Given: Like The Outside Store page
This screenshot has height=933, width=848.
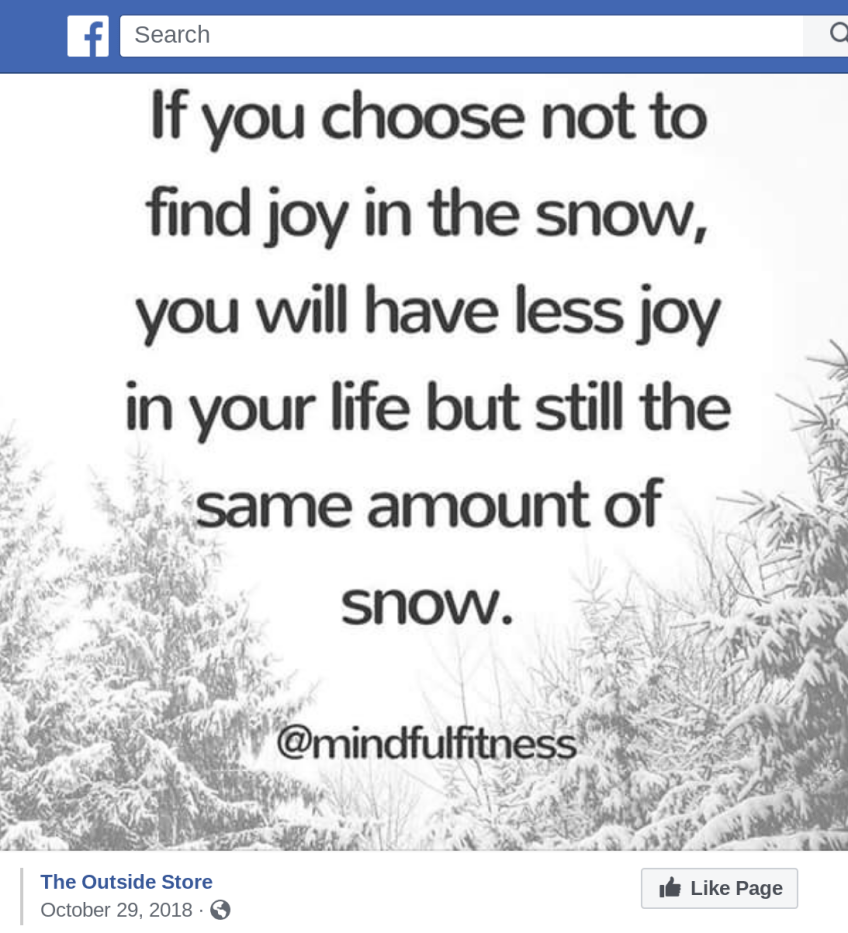Looking at the screenshot, I should point(719,888).
